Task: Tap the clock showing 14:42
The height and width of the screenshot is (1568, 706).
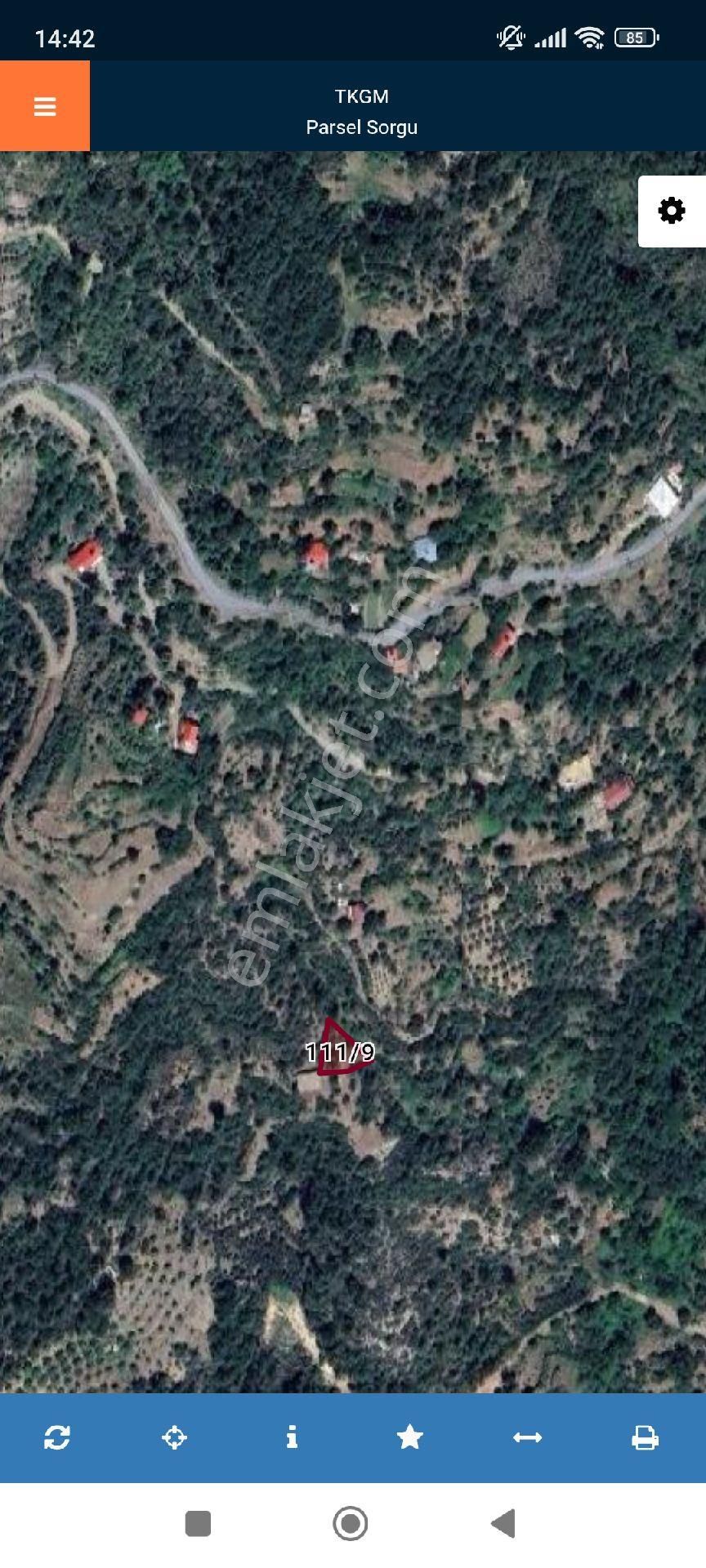Action: click(65, 36)
